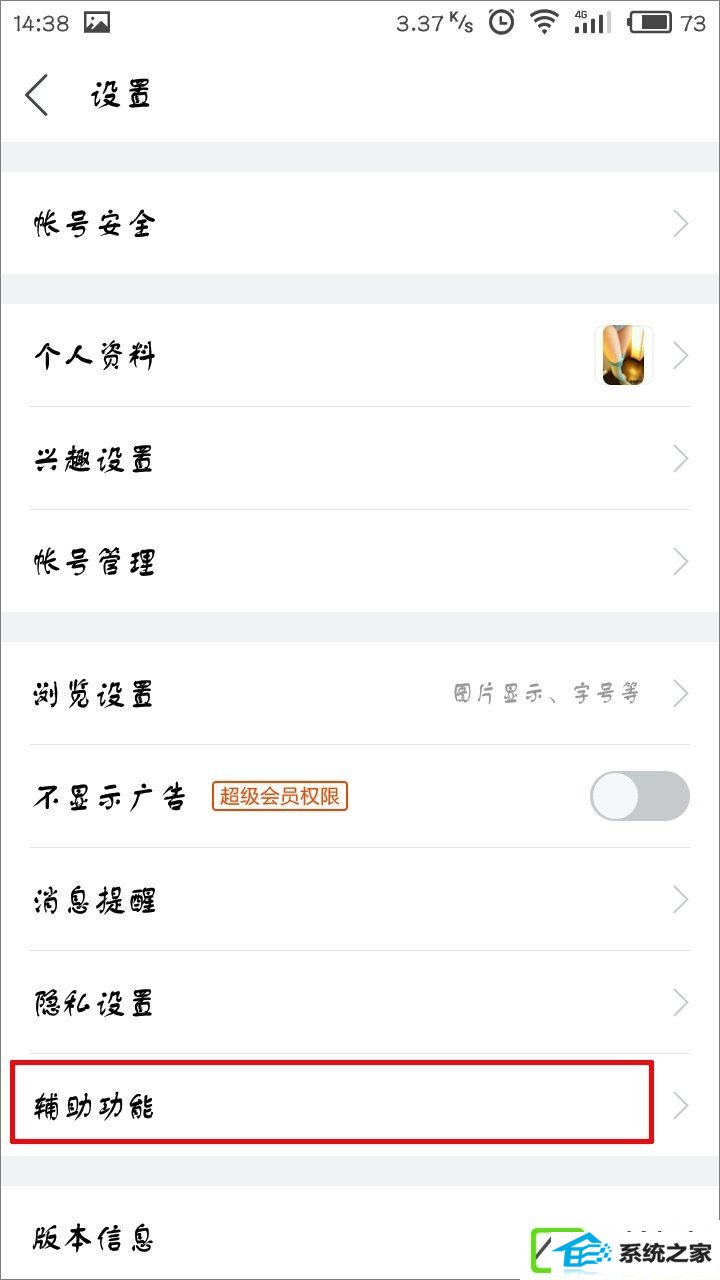This screenshot has height=1280, width=720.
Task: Open 浏览设置 for picture and font size
Action: click(x=360, y=694)
